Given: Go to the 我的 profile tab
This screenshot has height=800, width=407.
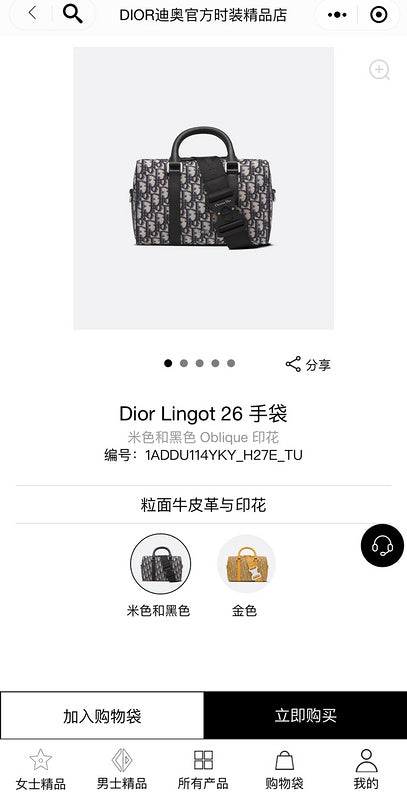Looking at the screenshot, I should pyautogui.click(x=366, y=769).
